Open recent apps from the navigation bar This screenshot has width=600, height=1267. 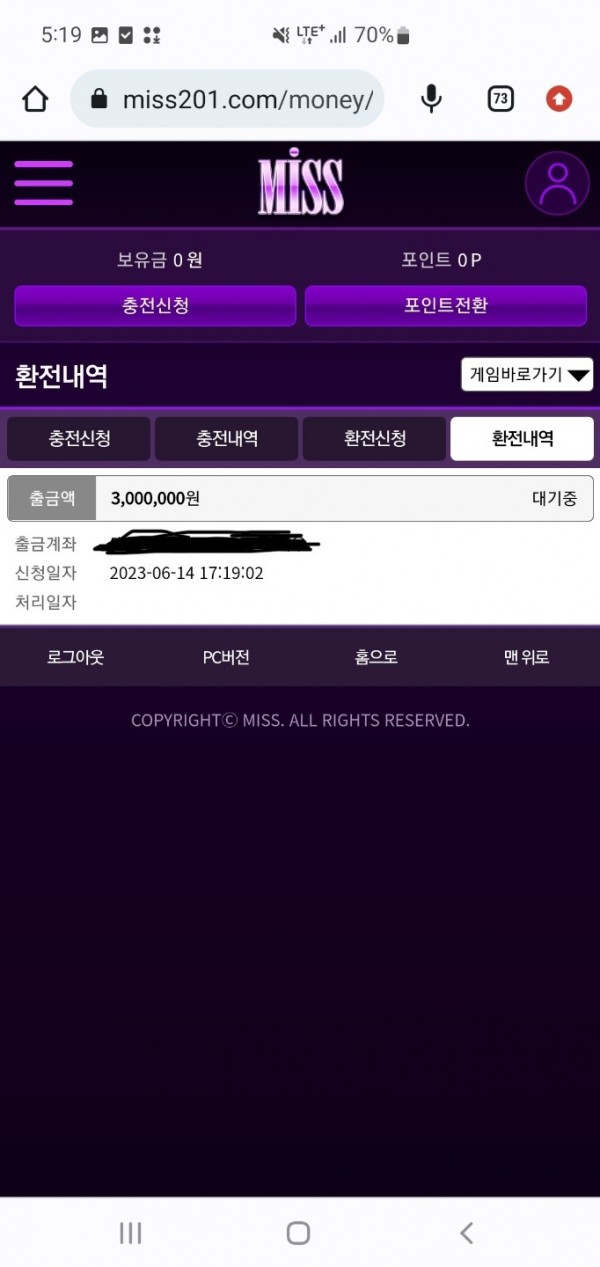(x=131, y=1232)
